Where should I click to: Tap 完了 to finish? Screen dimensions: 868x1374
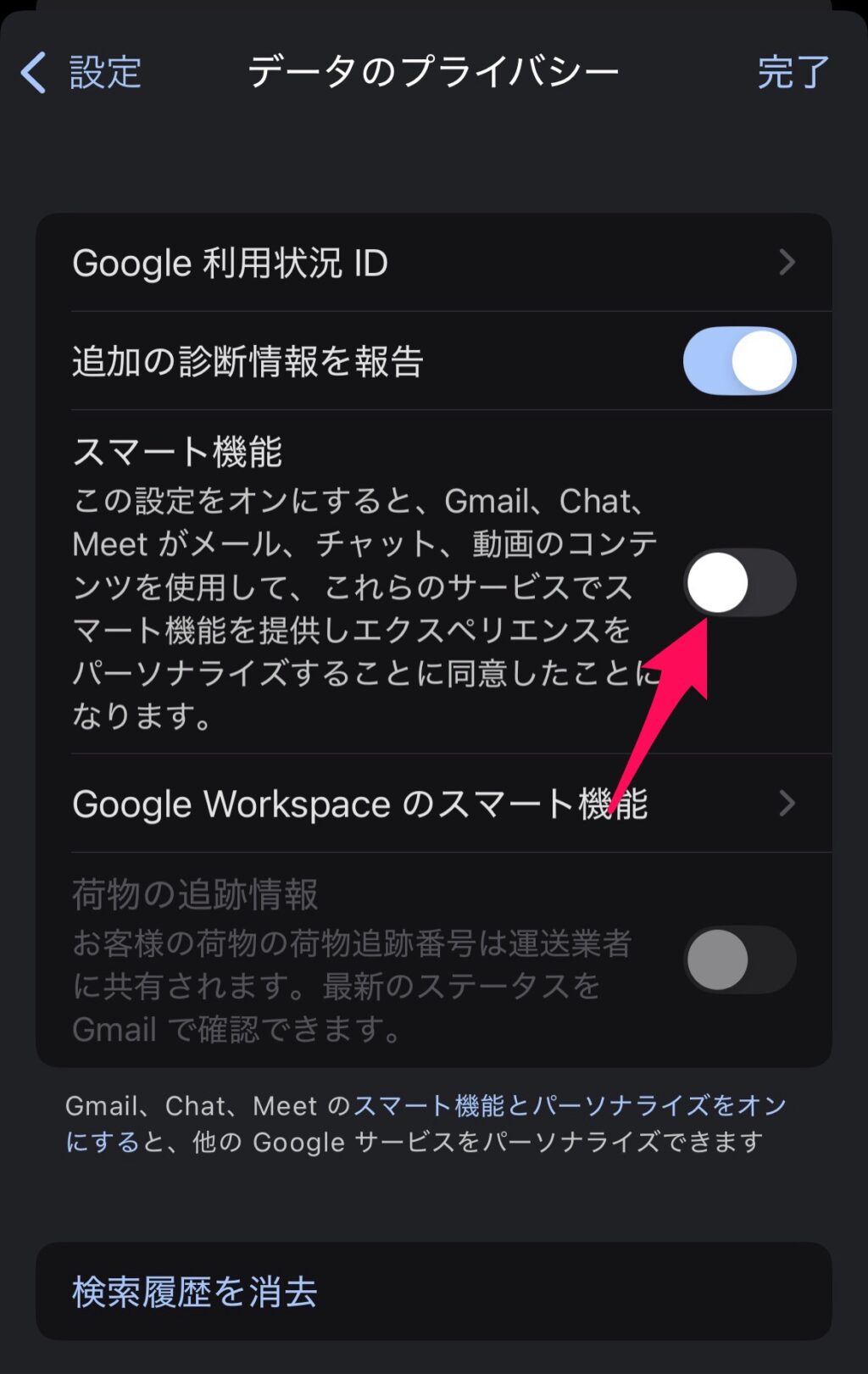coord(793,73)
